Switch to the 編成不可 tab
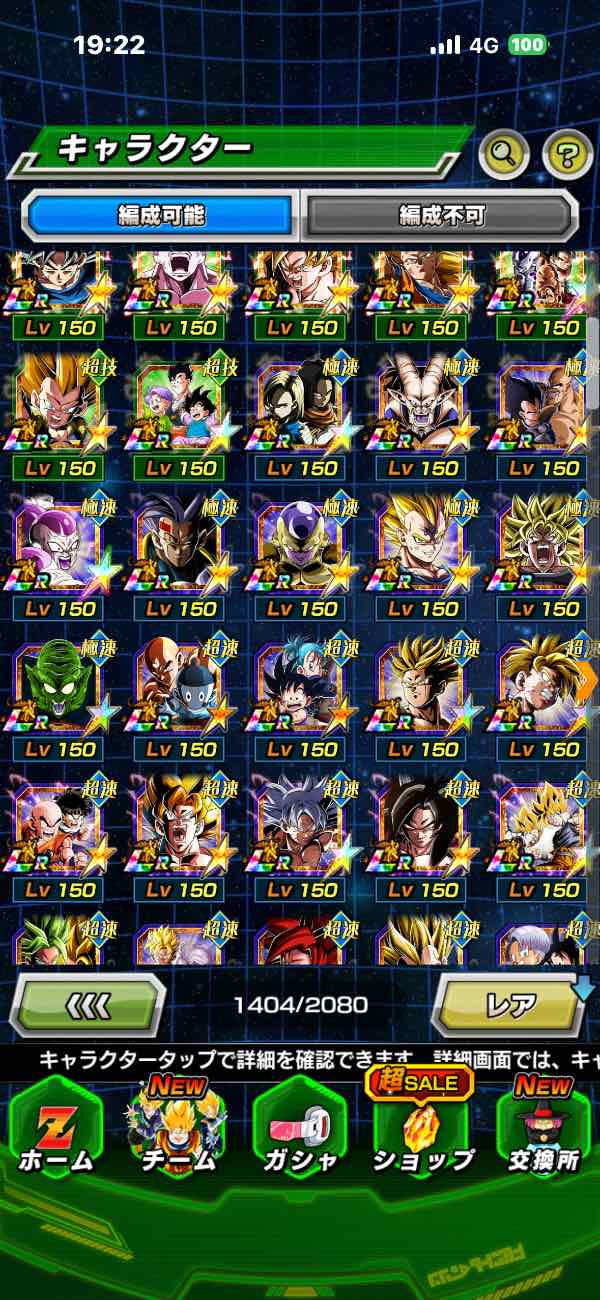This screenshot has height=1300, width=600. tap(441, 215)
